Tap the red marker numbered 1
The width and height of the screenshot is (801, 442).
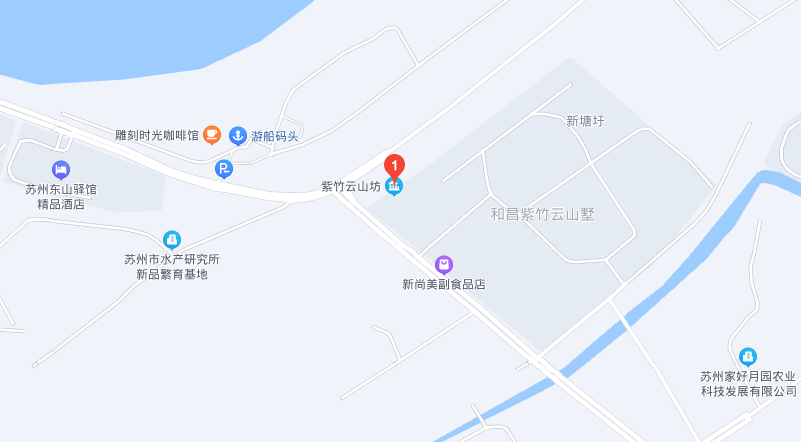click(x=395, y=165)
